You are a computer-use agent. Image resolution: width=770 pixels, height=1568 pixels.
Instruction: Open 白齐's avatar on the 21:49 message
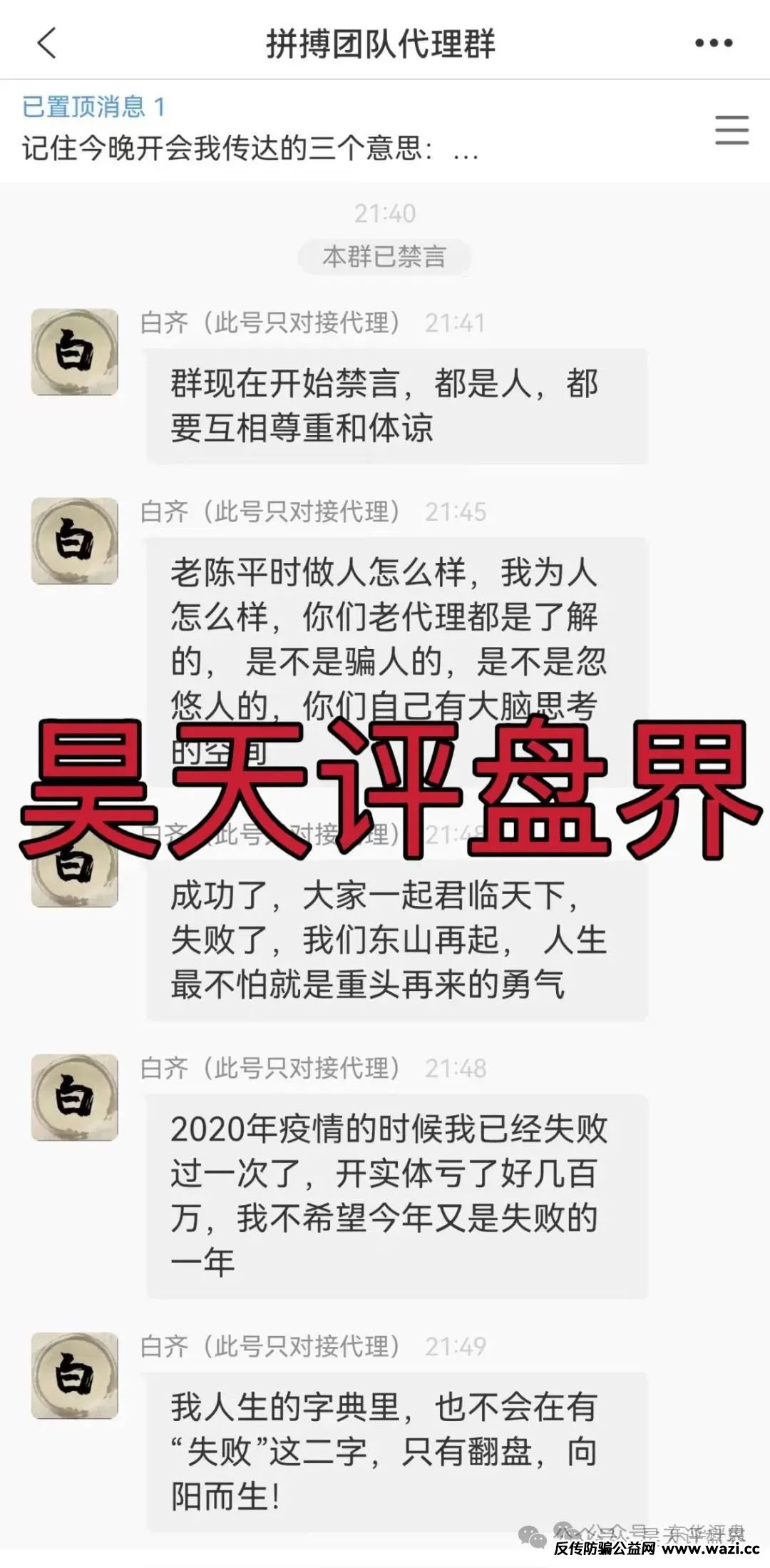pyautogui.click(x=75, y=1375)
